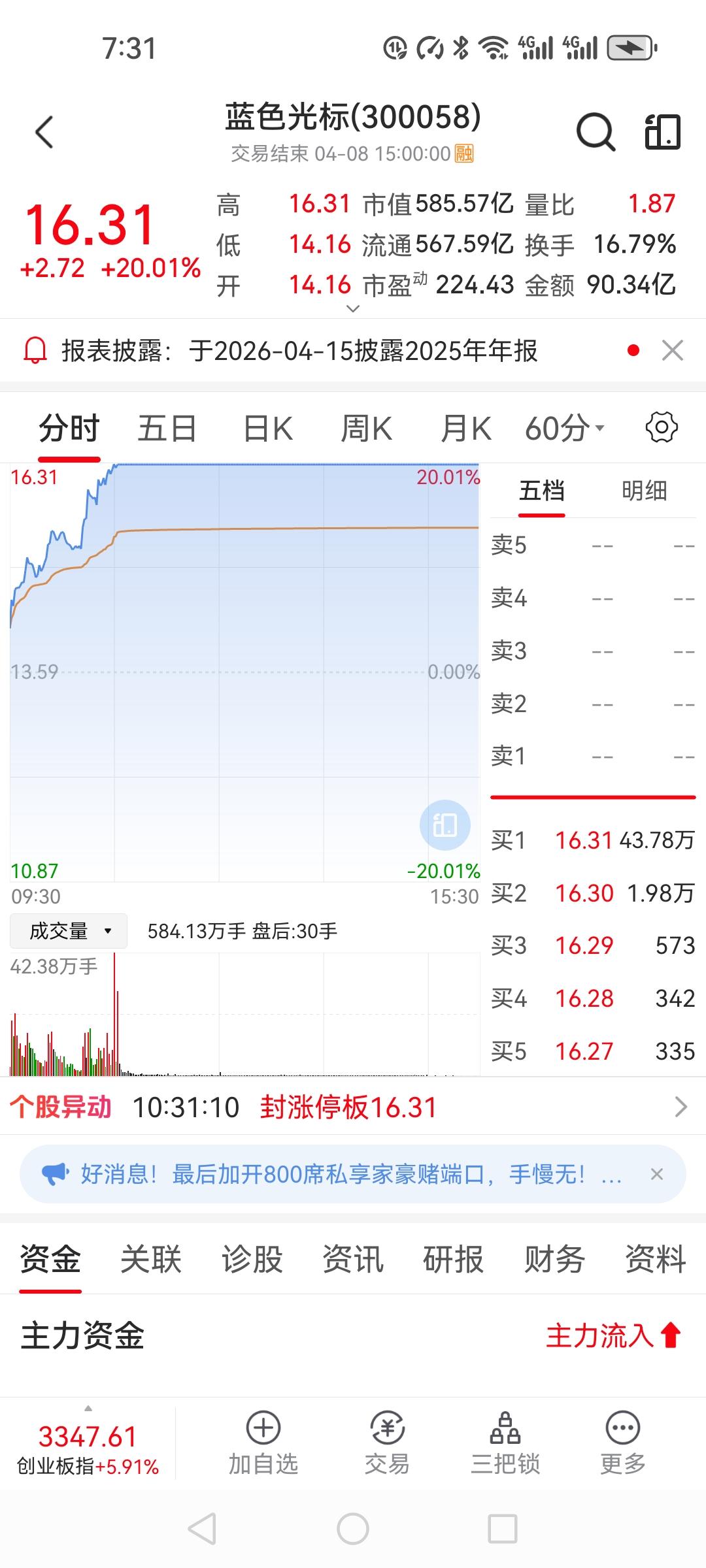The width and height of the screenshot is (706, 1568).
Task: Switch to the 日K tab
Action: tap(267, 427)
